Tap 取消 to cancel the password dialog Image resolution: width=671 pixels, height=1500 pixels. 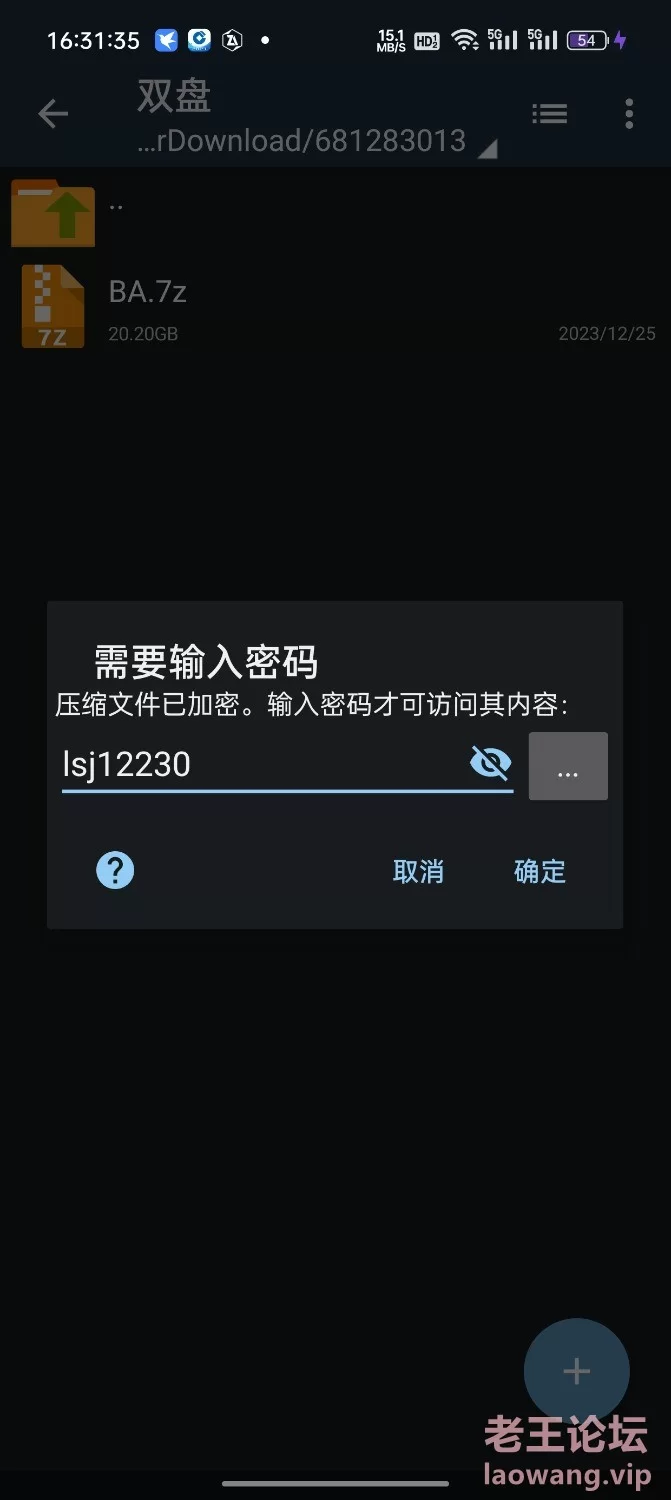[x=418, y=871]
